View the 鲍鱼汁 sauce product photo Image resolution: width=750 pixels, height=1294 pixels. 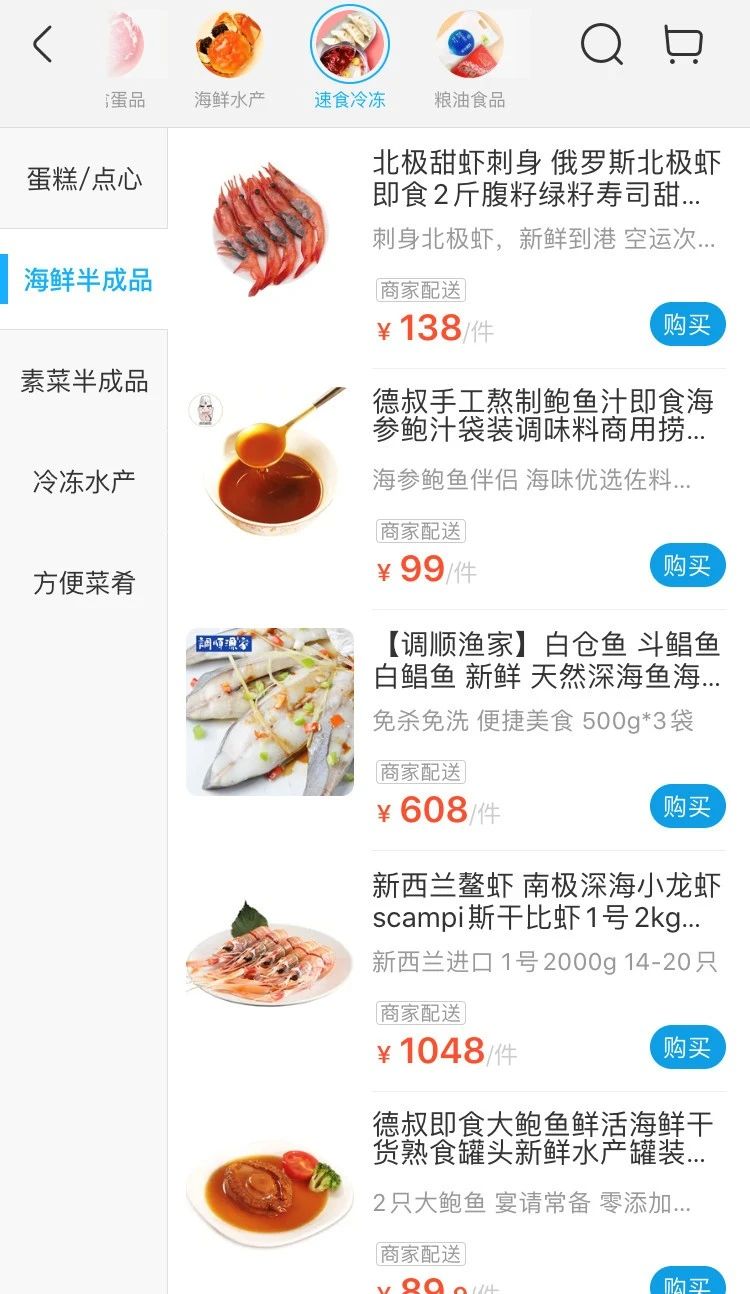[x=269, y=470]
